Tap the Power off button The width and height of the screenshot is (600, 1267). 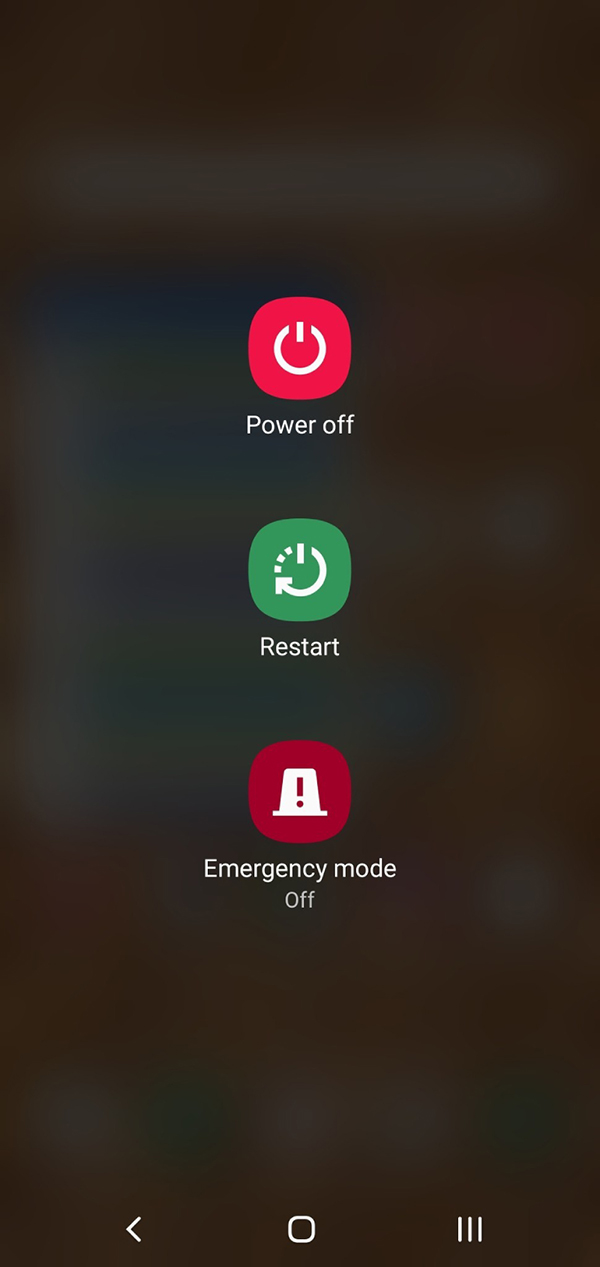(300, 348)
